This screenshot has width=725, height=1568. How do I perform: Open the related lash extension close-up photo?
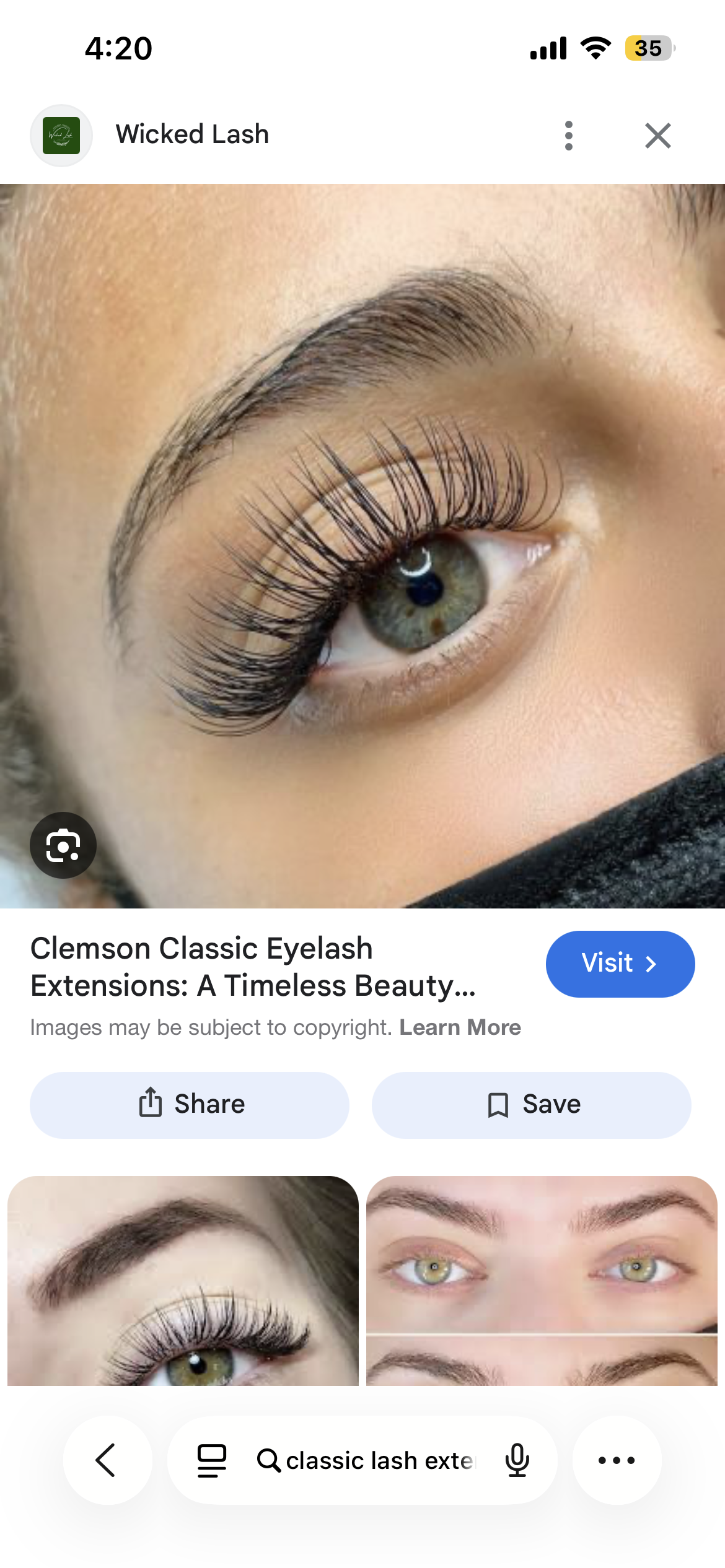(x=183, y=1281)
